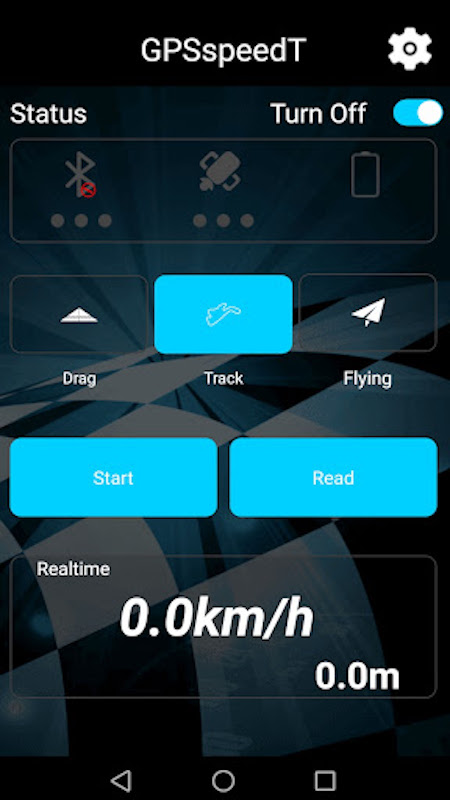
Task: Toggle the Turn Off switch
Action: pos(418,113)
